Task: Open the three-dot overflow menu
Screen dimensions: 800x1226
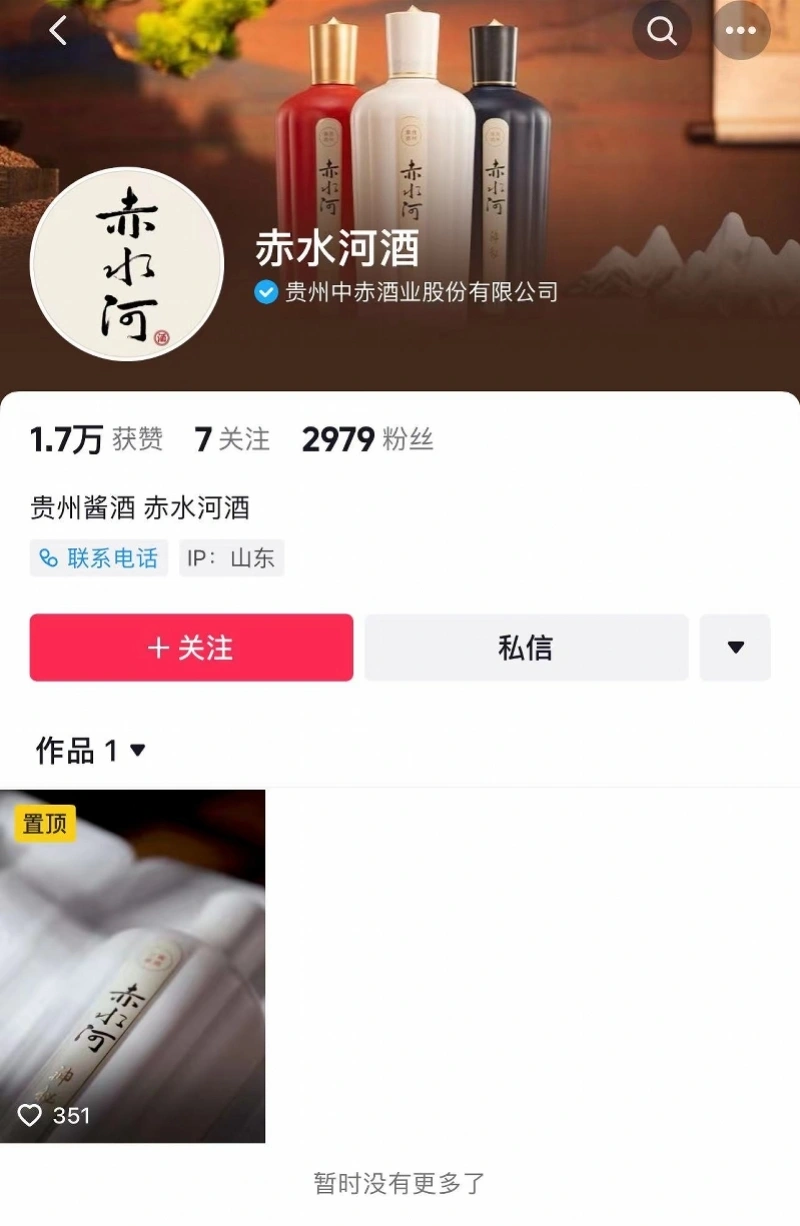Action: [x=741, y=31]
